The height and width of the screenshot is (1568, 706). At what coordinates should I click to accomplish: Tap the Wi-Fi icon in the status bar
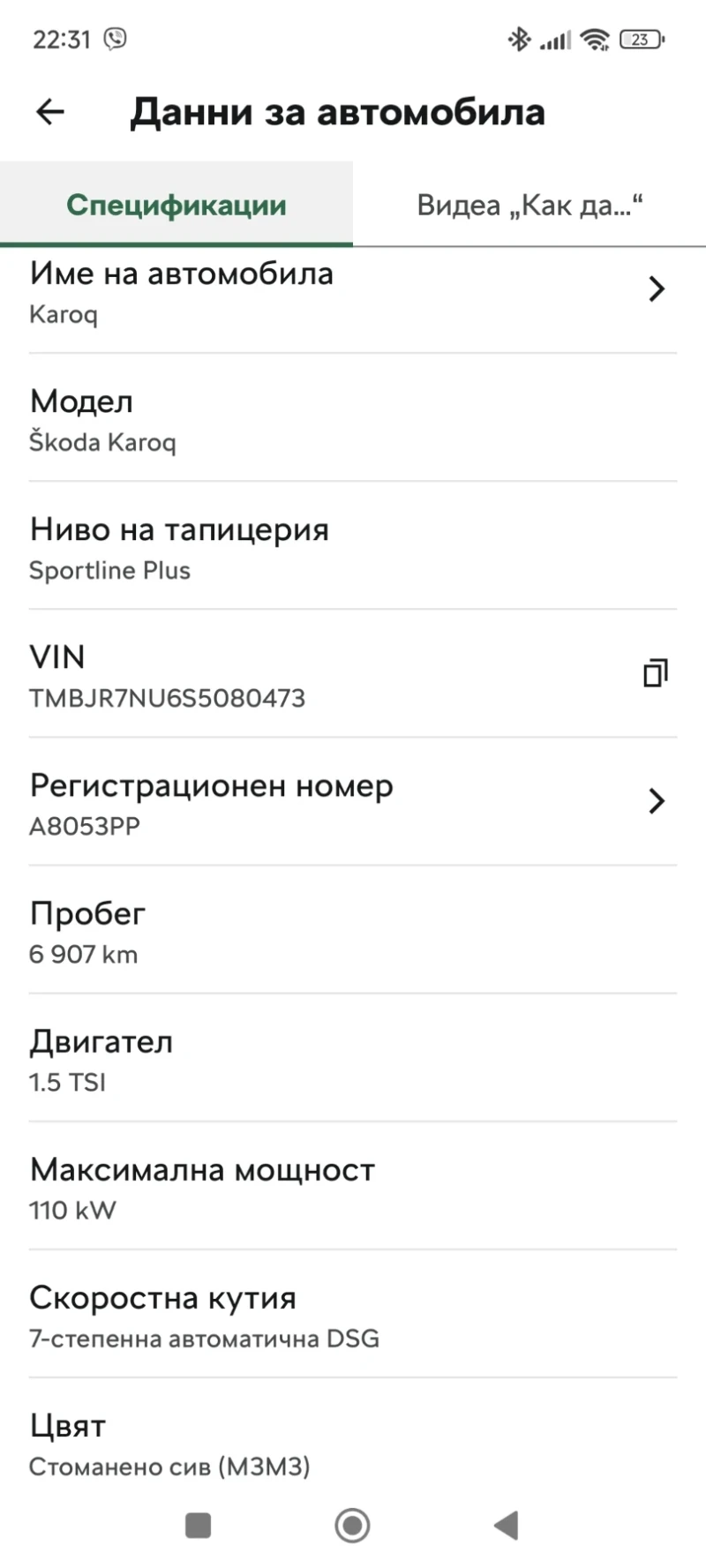[595, 39]
